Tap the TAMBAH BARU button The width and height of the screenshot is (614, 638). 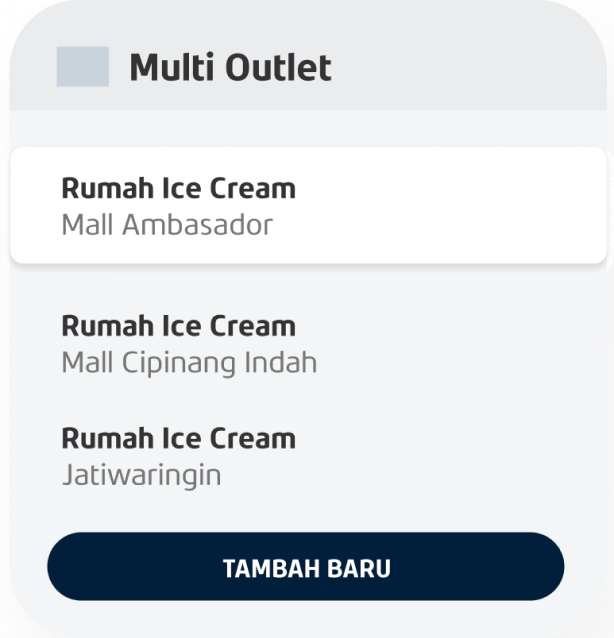(306, 567)
